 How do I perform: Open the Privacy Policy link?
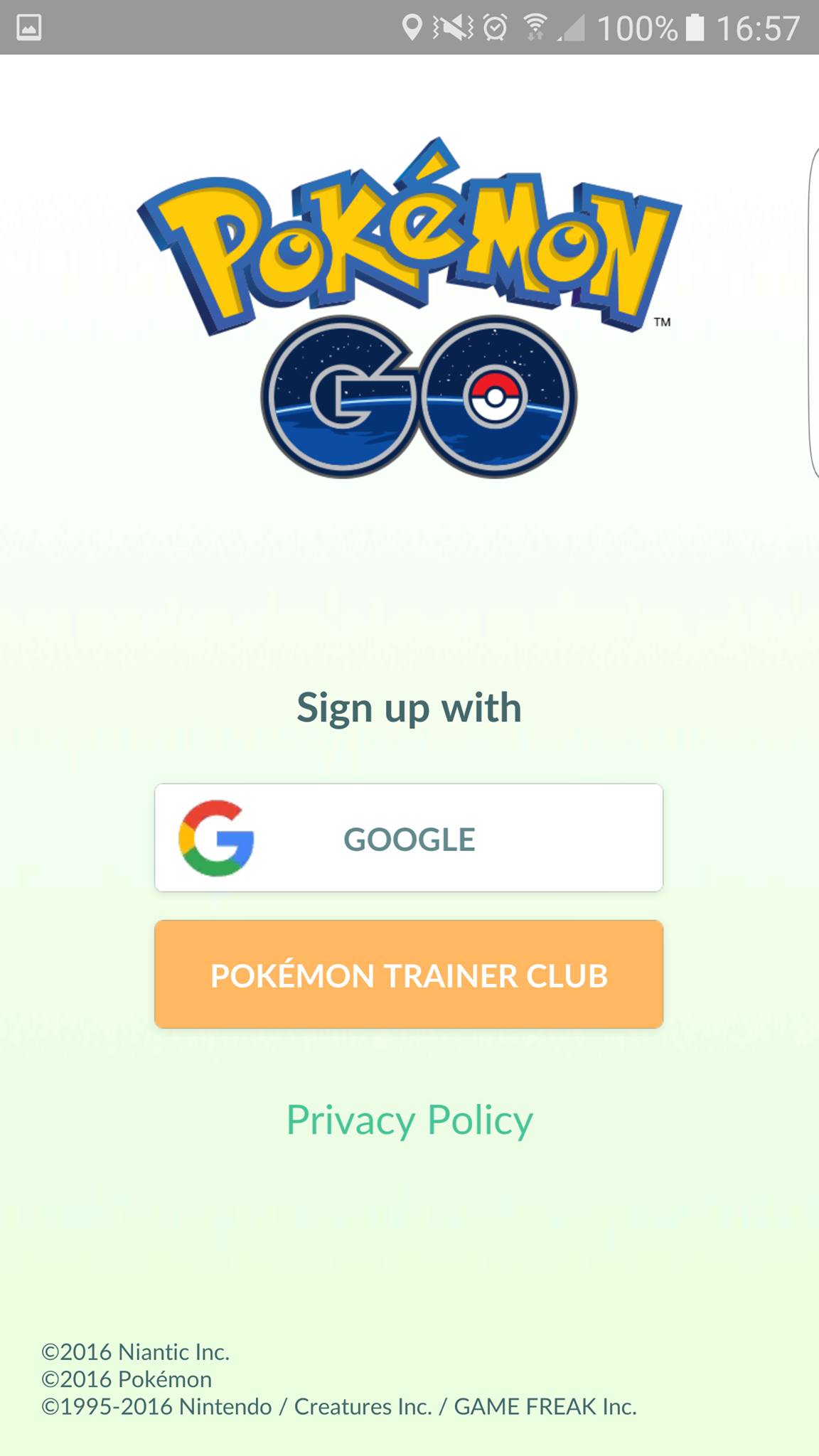(409, 1120)
